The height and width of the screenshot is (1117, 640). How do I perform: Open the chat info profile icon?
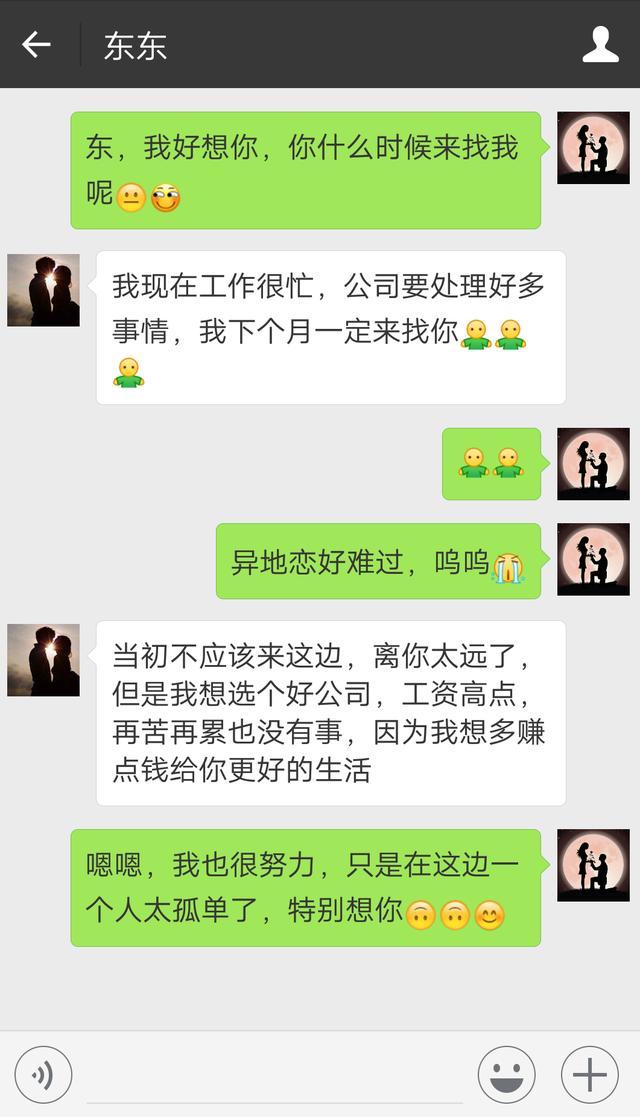point(600,44)
